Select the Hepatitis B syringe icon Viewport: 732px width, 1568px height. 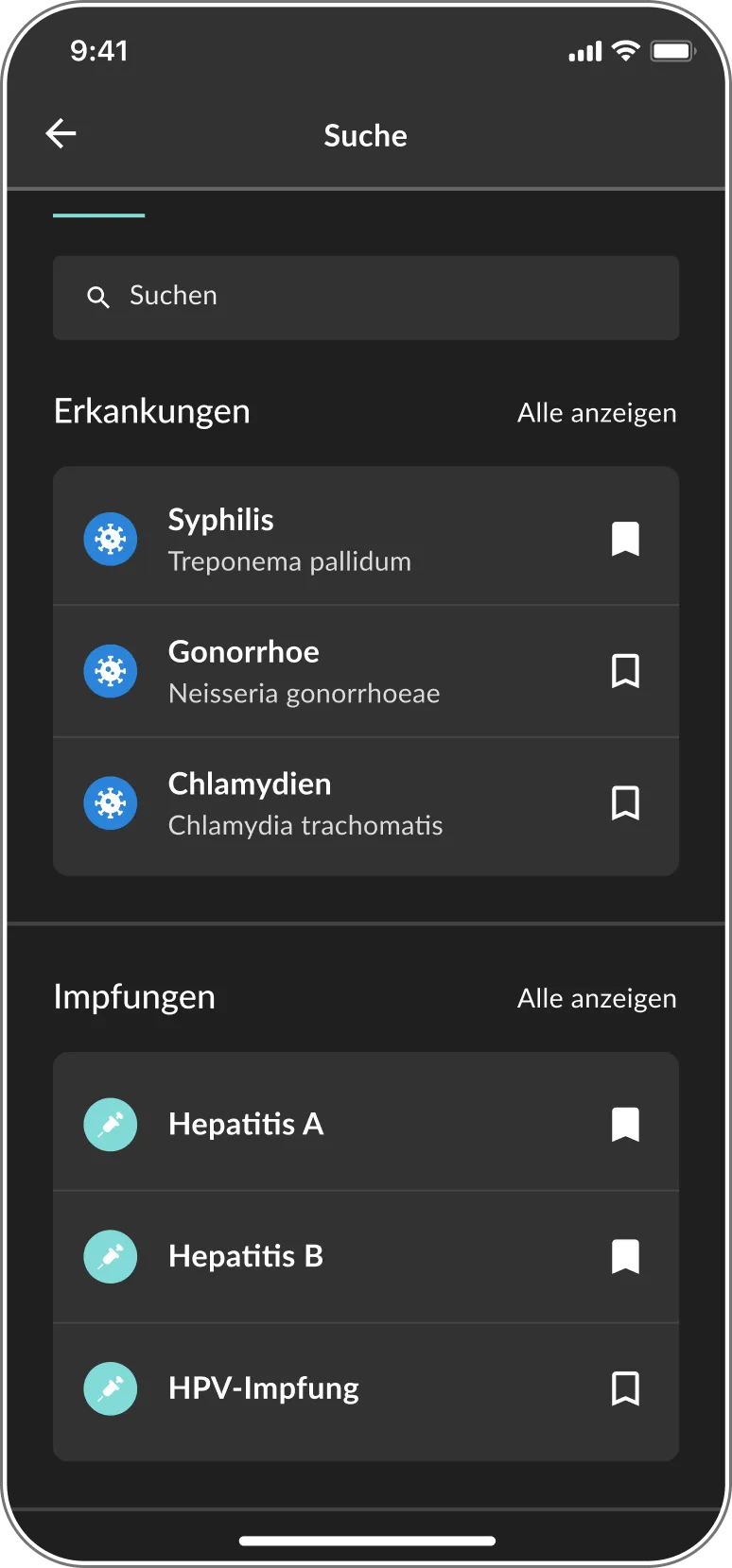point(110,1256)
